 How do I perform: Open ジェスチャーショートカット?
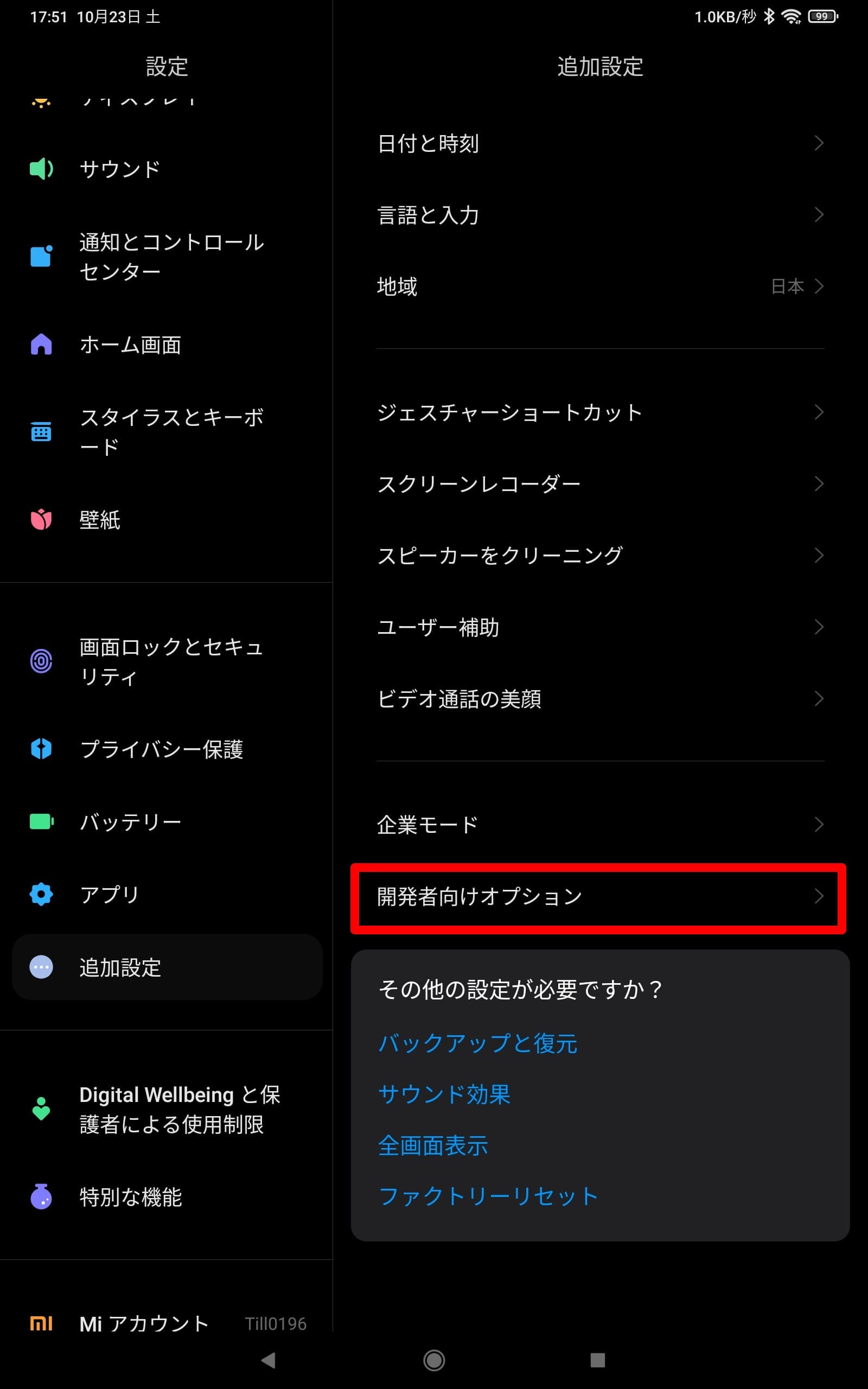(600, 413)
